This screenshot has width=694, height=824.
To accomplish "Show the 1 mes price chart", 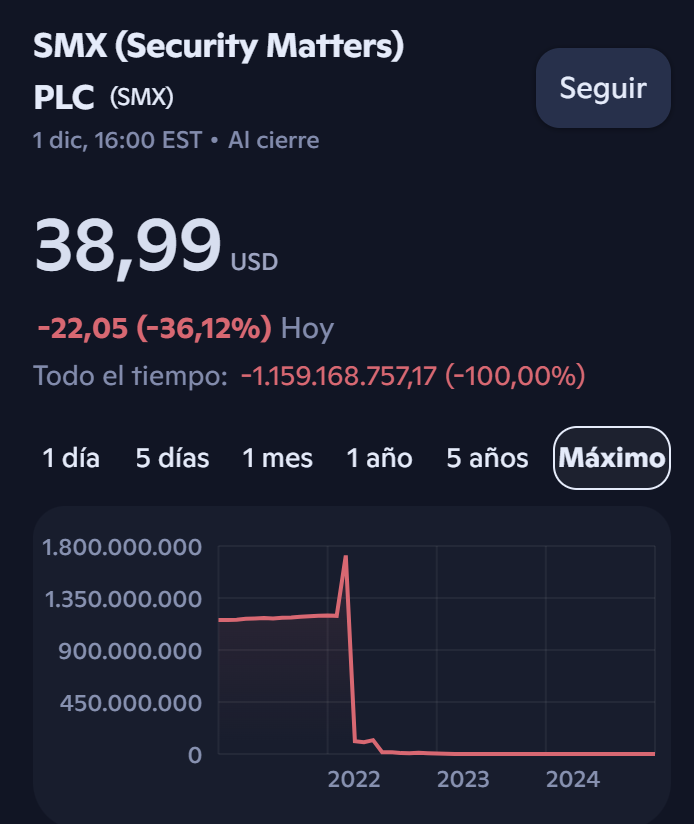I will point(277,458).
